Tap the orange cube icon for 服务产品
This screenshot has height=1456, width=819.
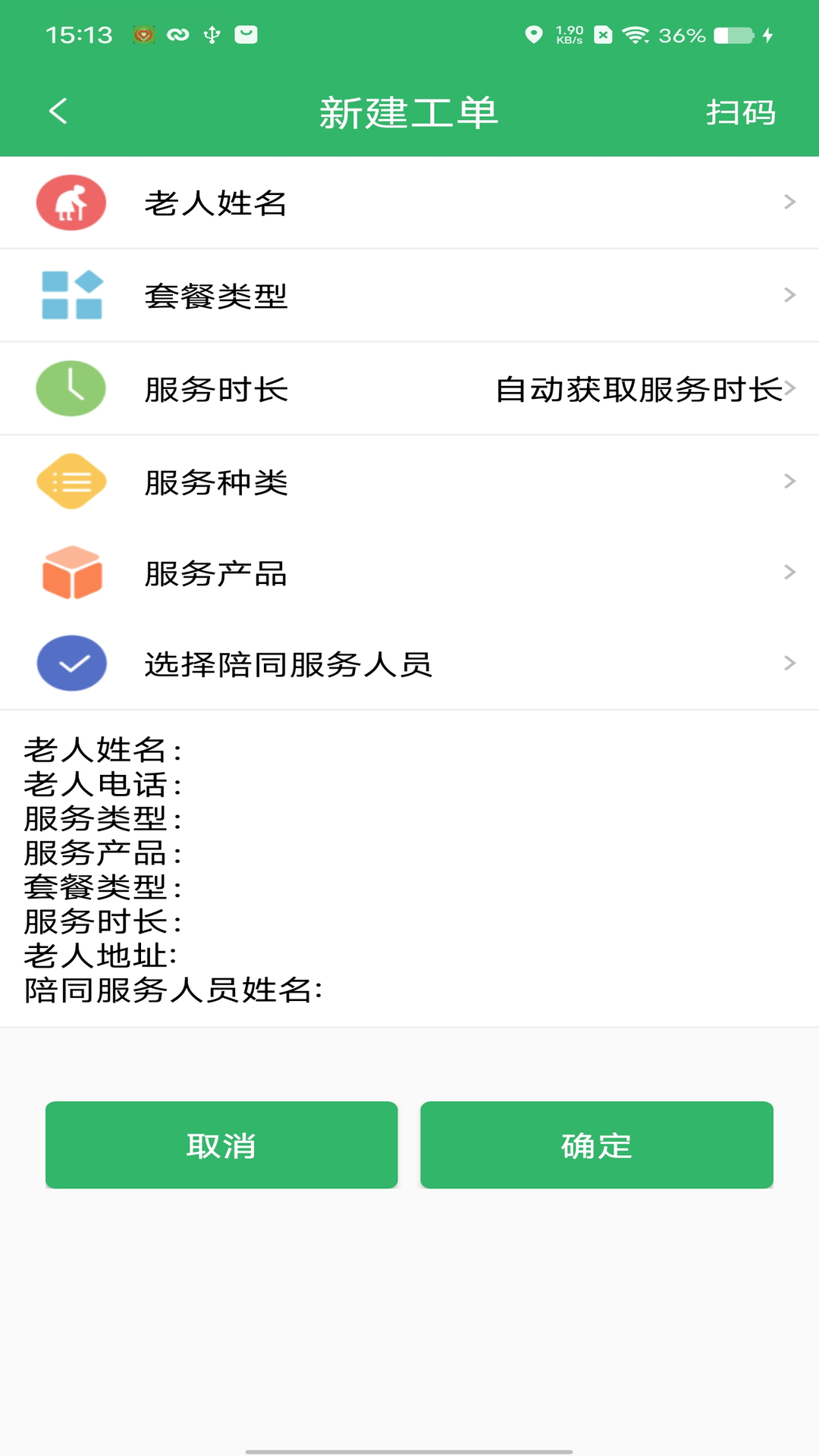coord(71,574)
